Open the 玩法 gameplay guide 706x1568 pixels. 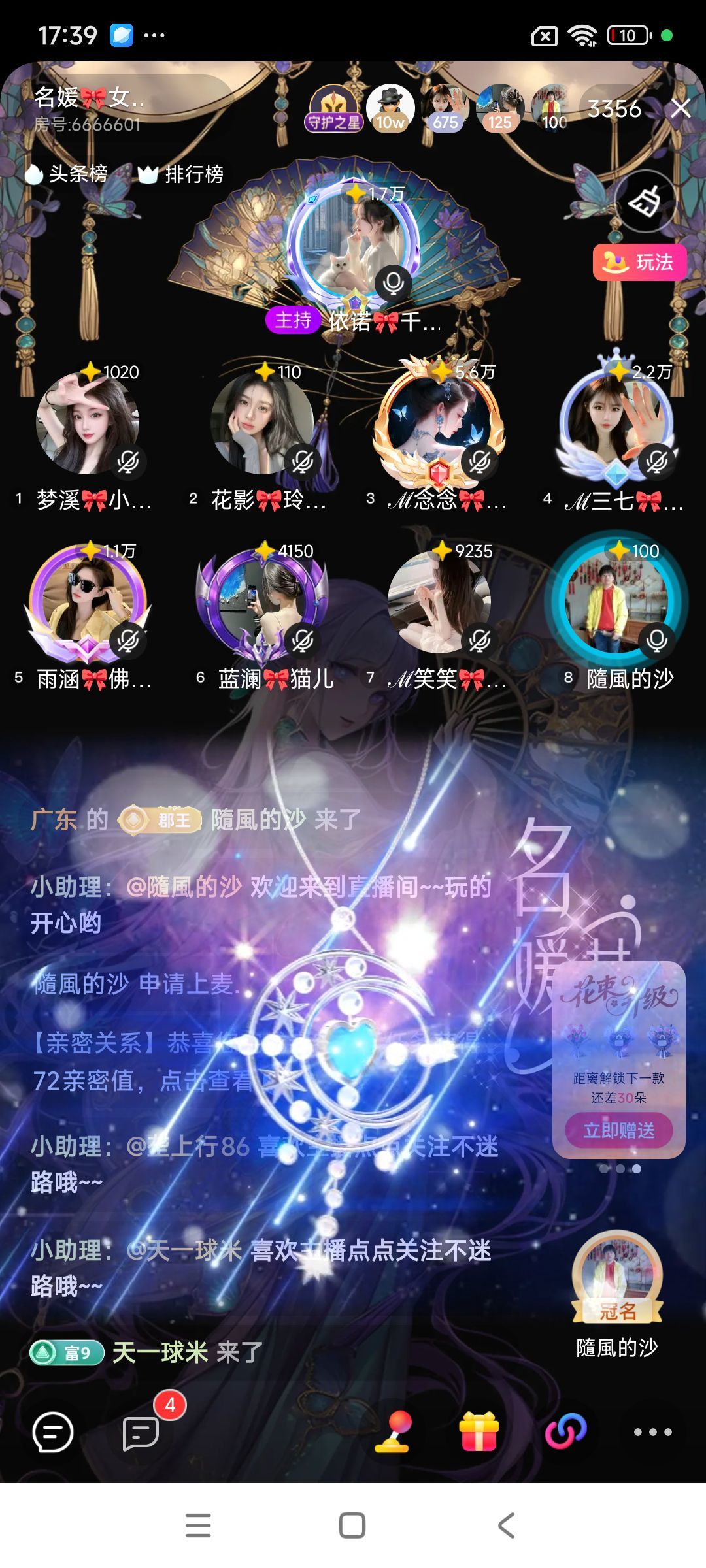coord(639,263)
